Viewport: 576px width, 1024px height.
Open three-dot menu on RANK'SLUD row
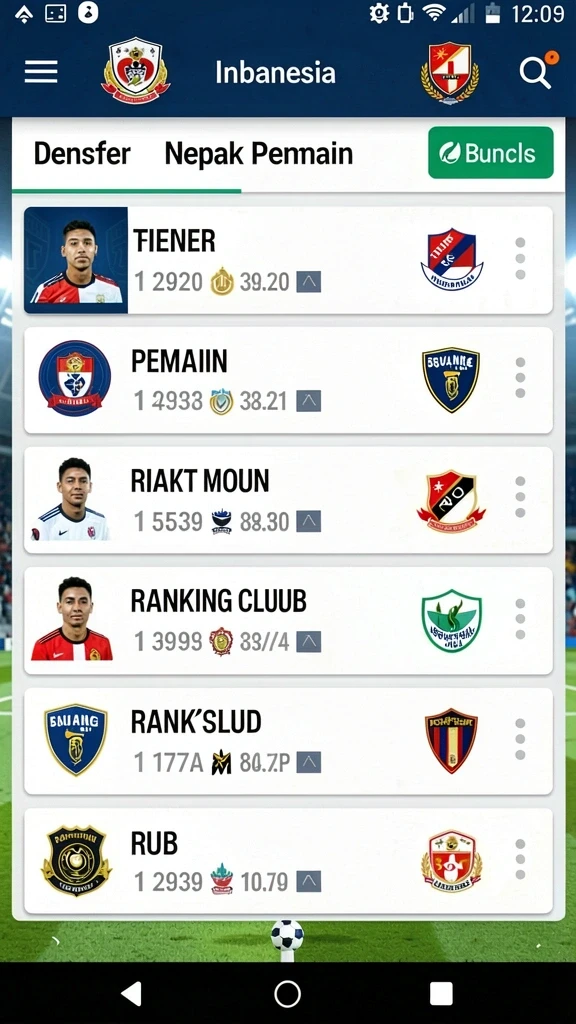pos(520,739)
